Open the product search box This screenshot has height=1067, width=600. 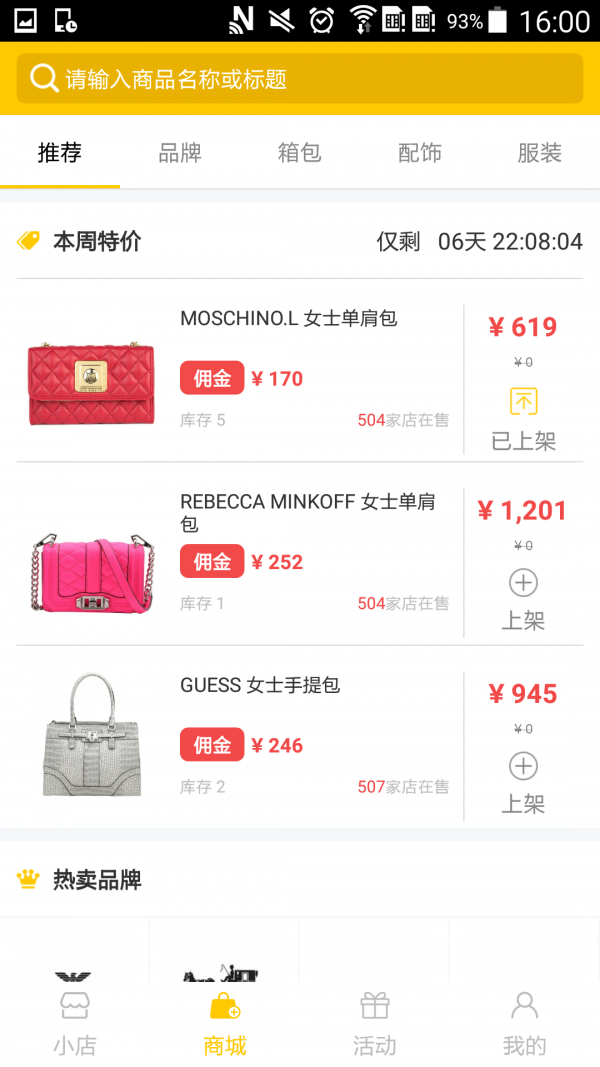pos(300,79)
